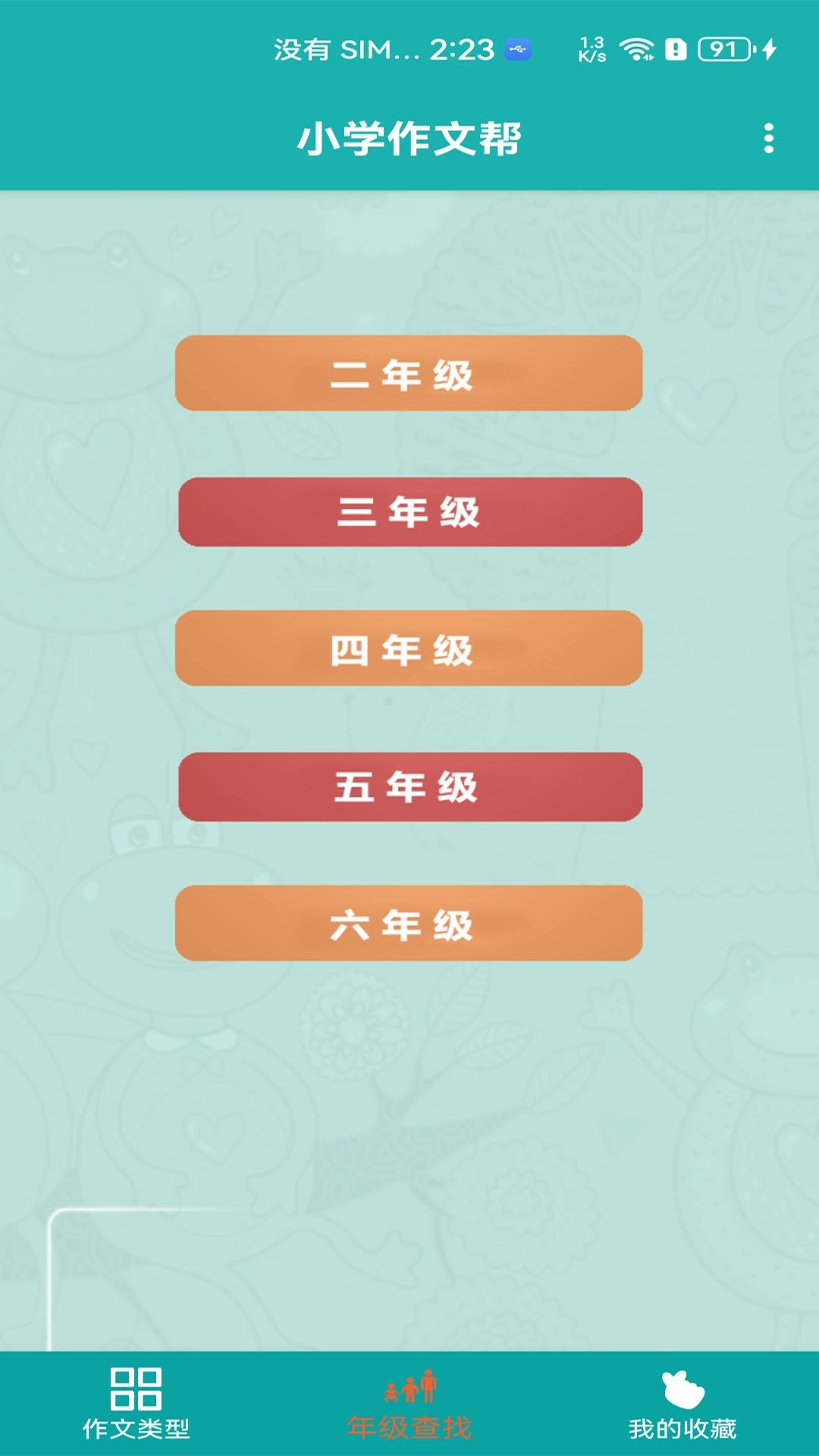The width and height of the screenshot is (819, 1456).
Task: Tap the Wi-Fi icon in status bar
Action: (635, 49)
